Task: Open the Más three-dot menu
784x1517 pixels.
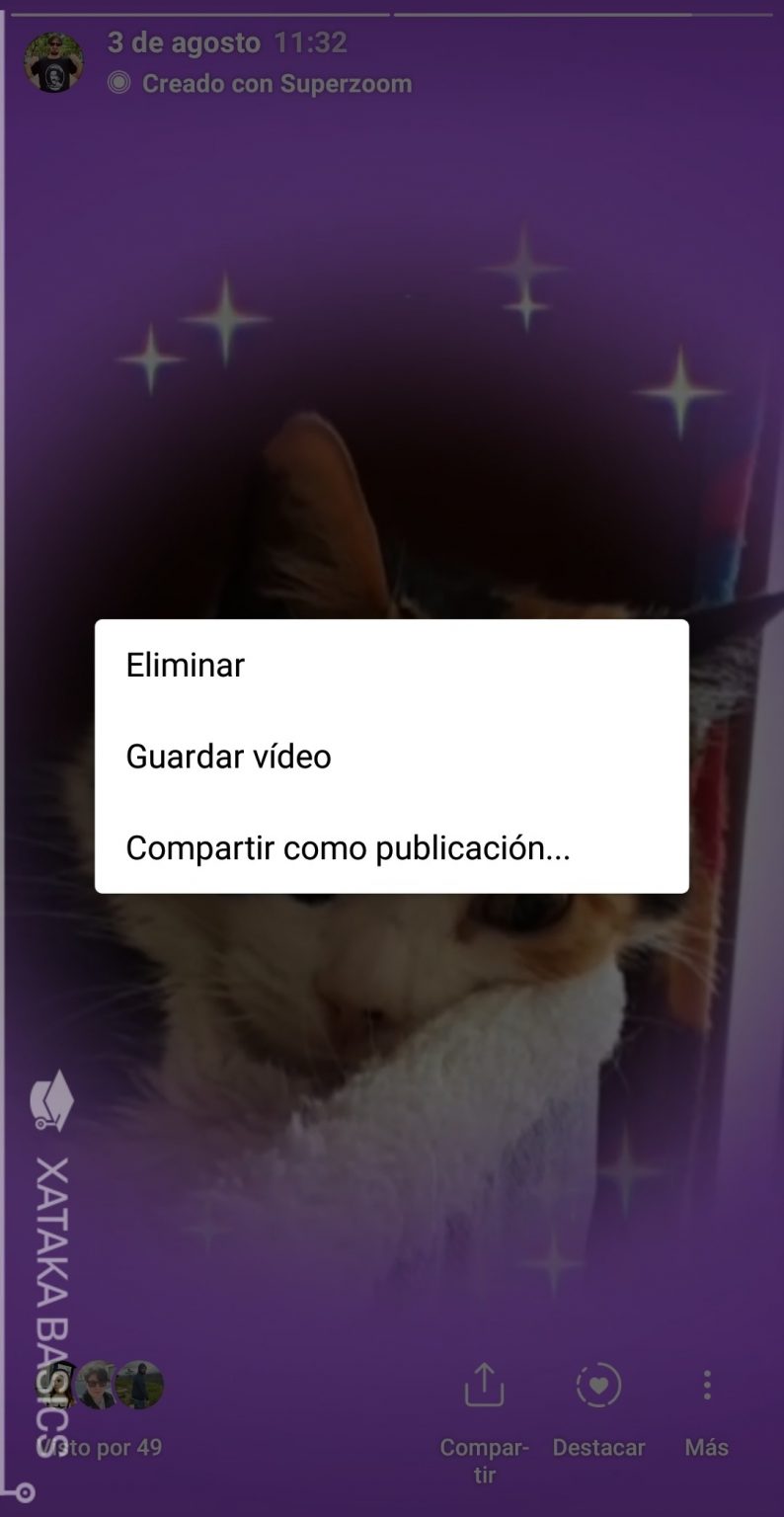Action: pos(706,1387)
